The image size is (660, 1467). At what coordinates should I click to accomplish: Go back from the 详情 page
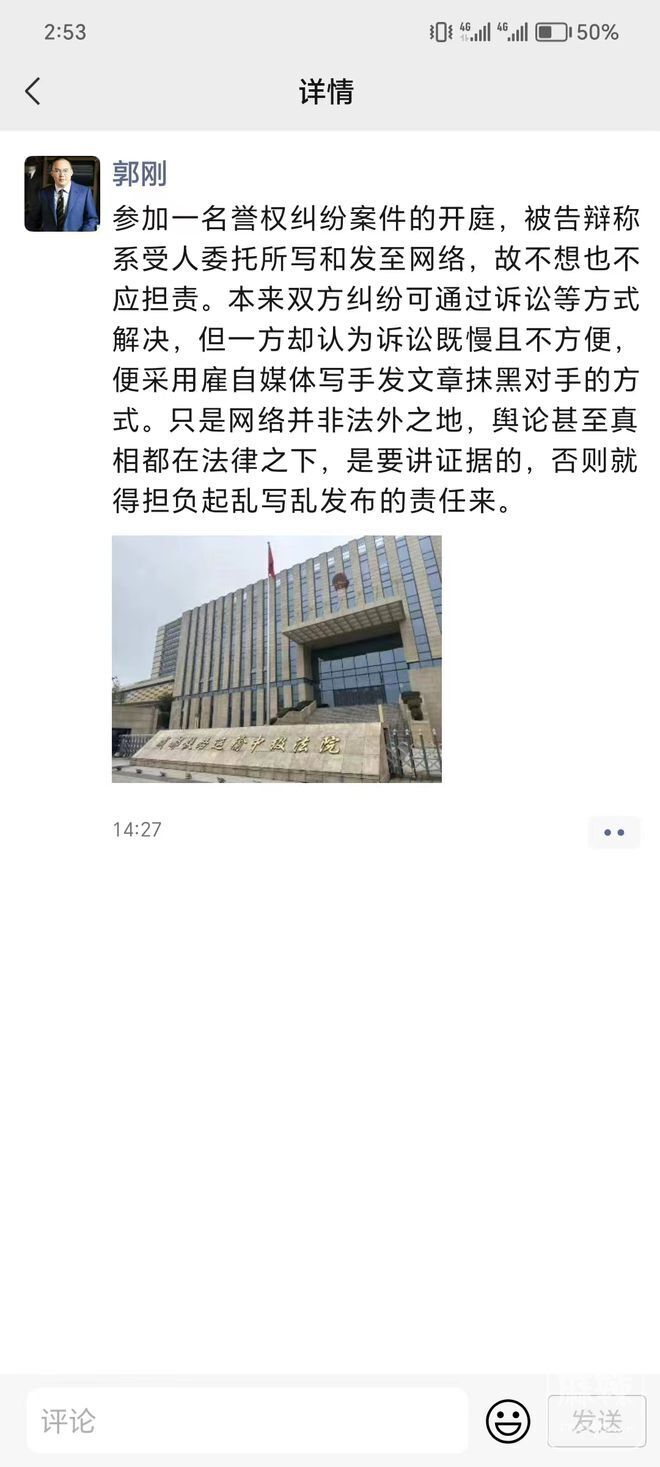click(x=33, y=92)
